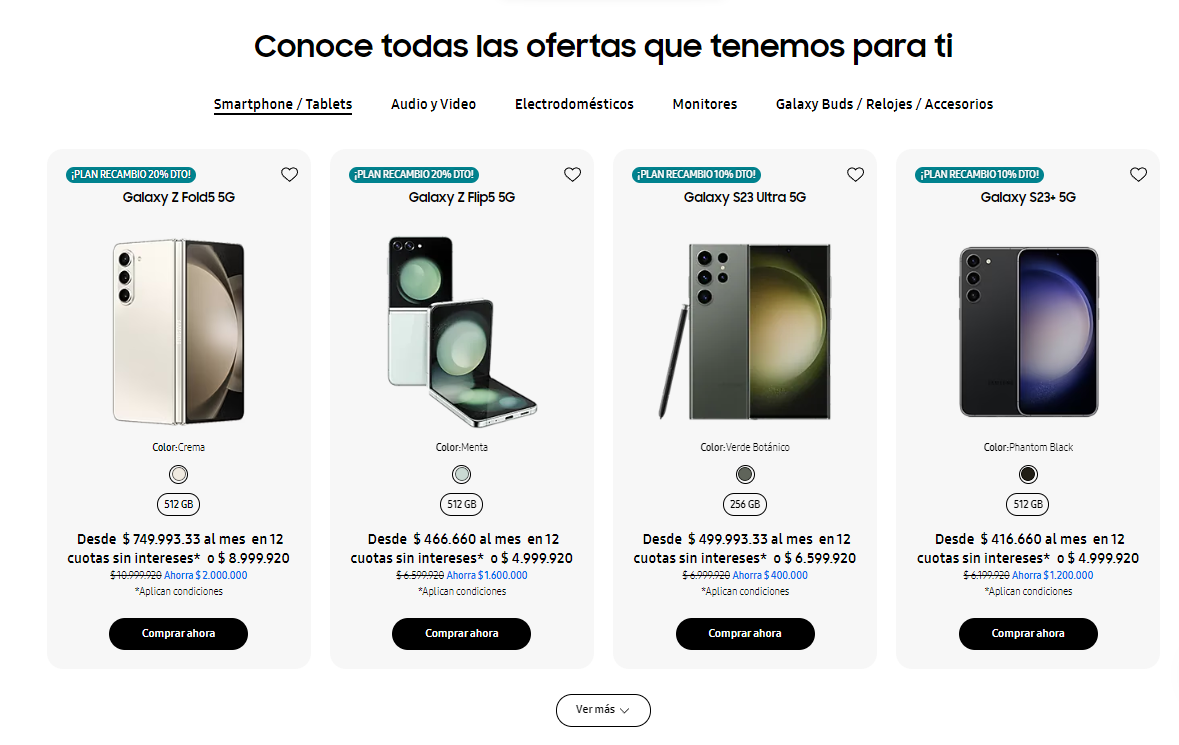Select the Smartphone / Tablets tab

click(283, 104)
